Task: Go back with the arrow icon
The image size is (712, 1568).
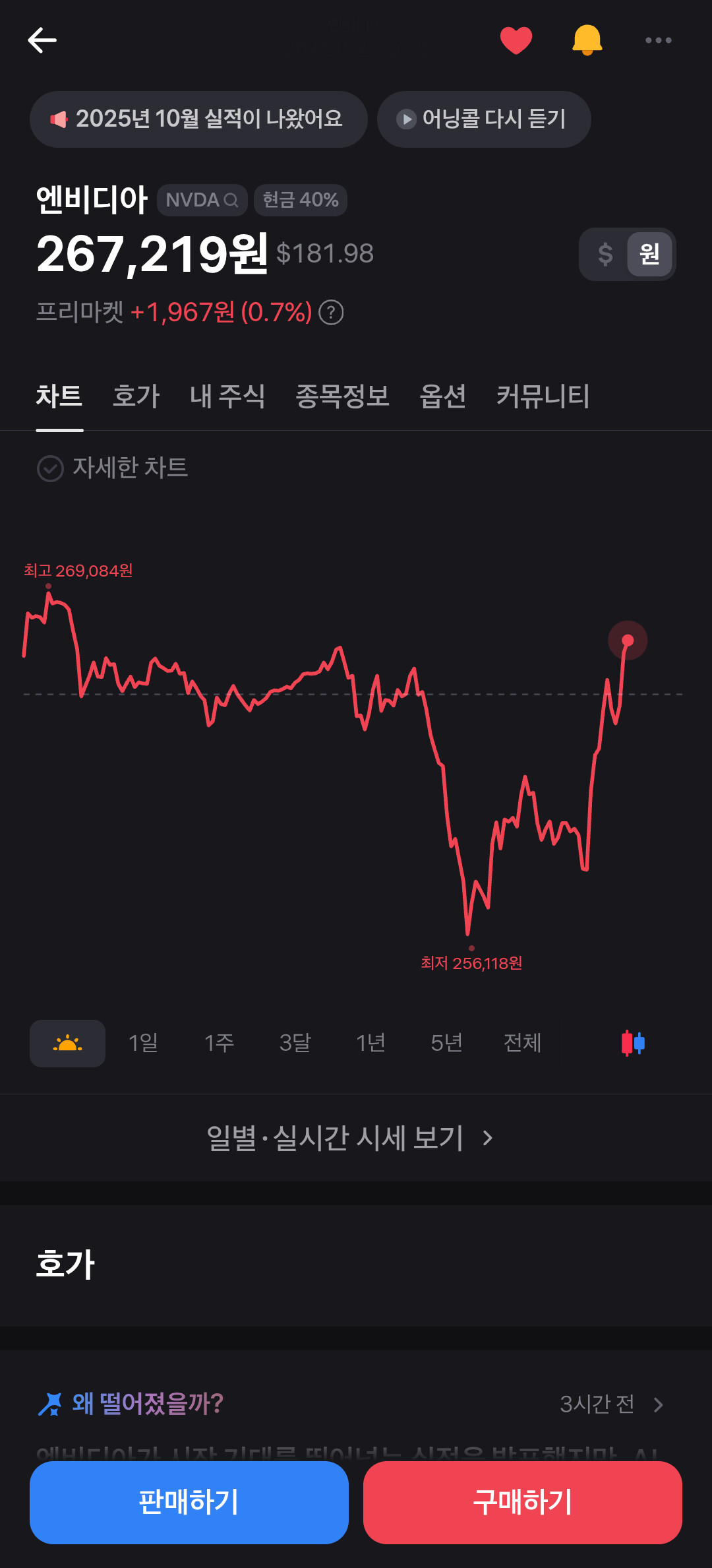Action: 42,40
